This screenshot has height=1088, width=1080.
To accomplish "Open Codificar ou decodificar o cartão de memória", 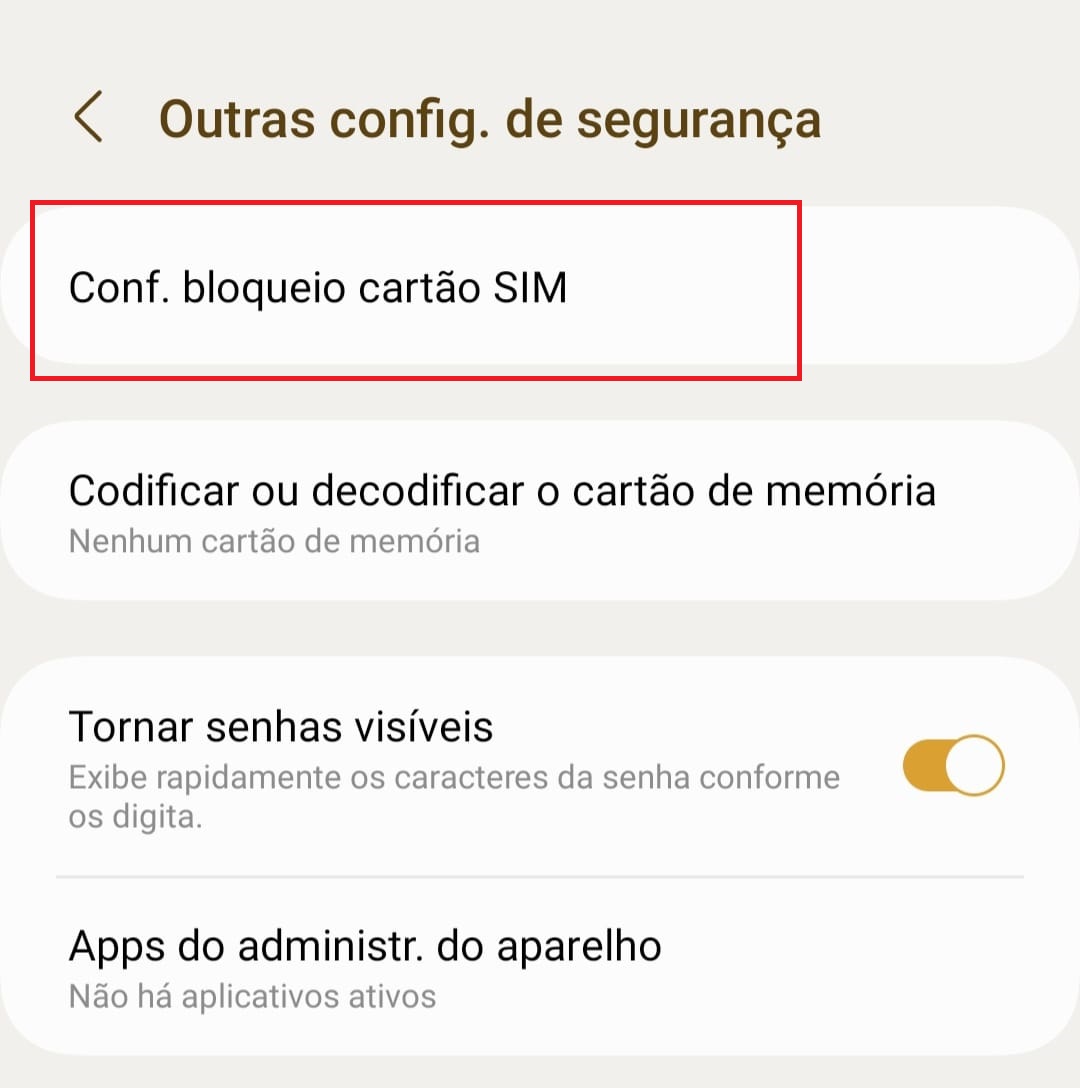I will (x=502, y=511).
